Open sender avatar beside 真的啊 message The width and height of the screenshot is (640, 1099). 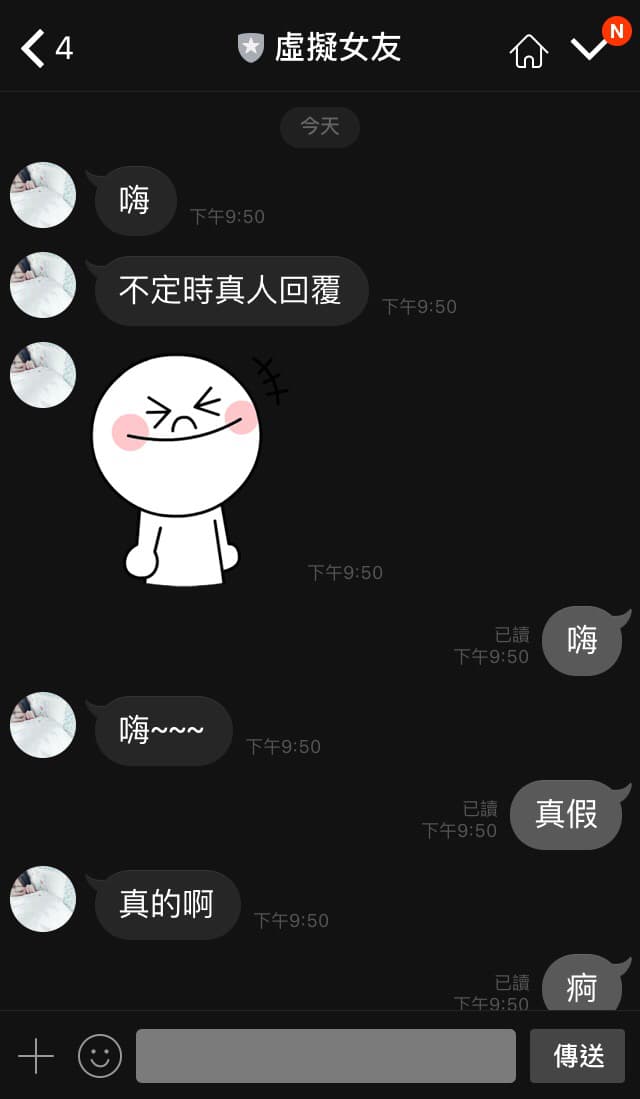click(x=43, y=899)
